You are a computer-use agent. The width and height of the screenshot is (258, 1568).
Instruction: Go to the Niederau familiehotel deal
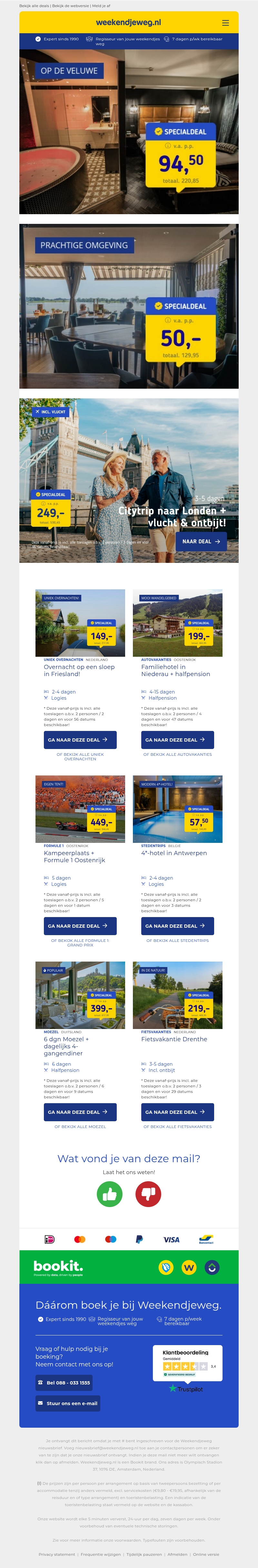click(178, 740)
